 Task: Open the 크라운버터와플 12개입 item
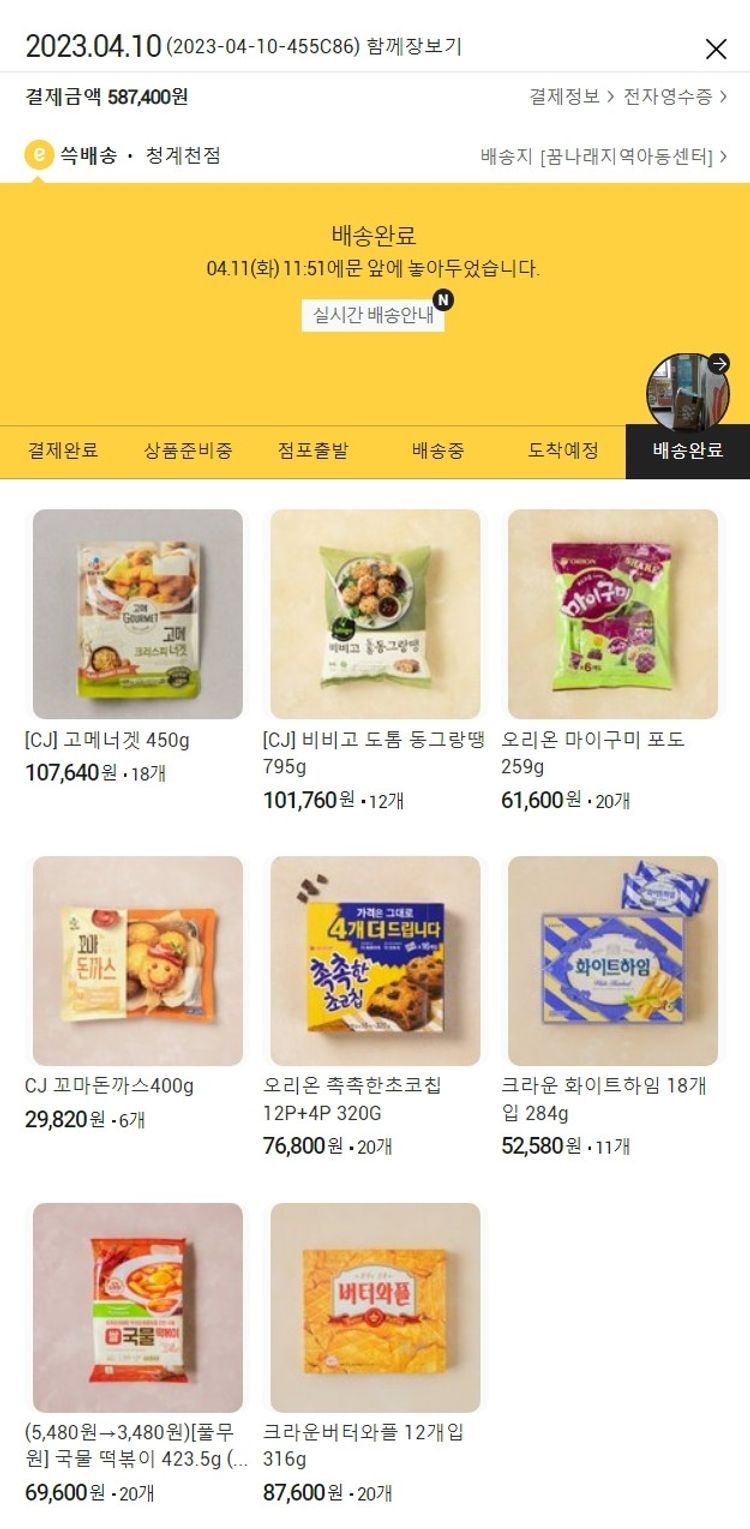[x=375, y=1307]
